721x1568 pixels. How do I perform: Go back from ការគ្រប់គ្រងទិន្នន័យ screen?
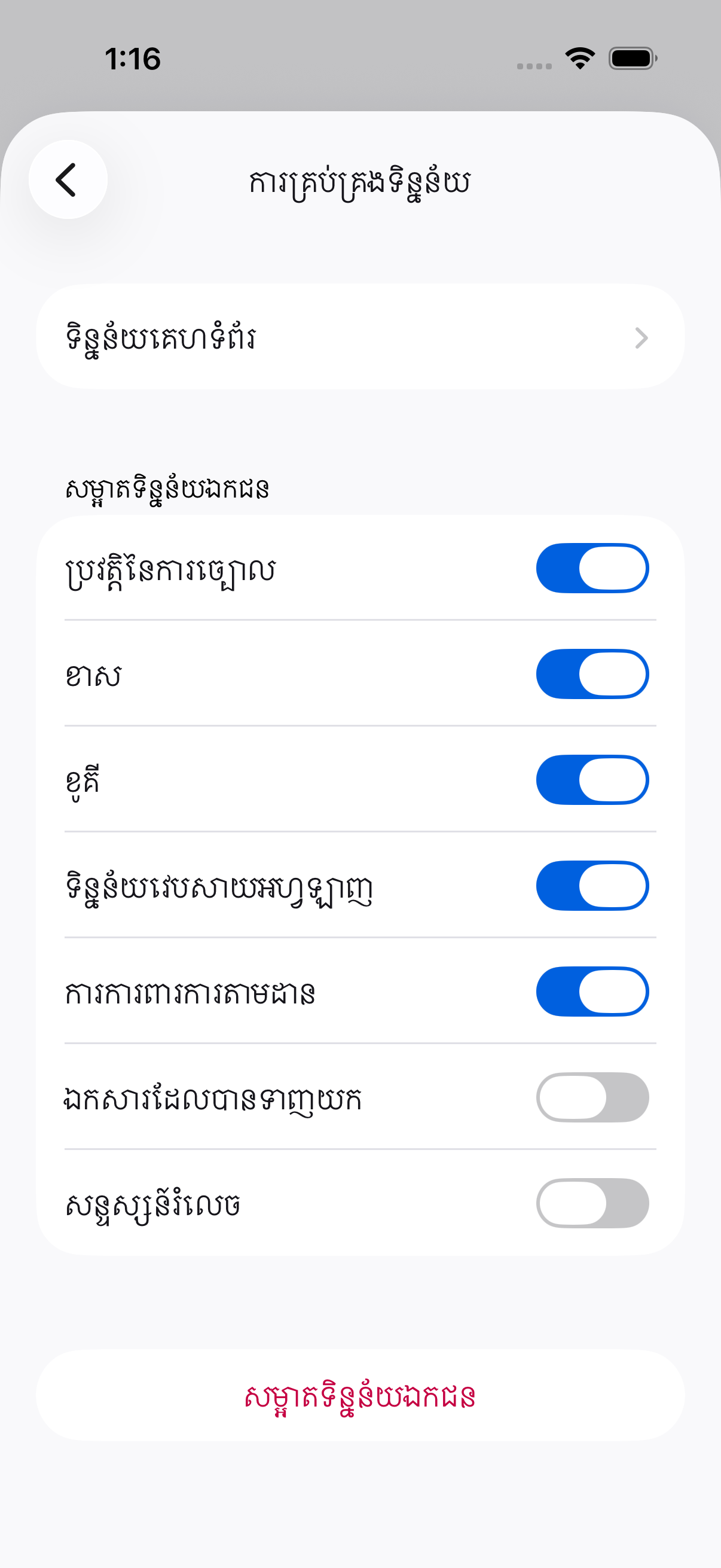pos(68,179)
